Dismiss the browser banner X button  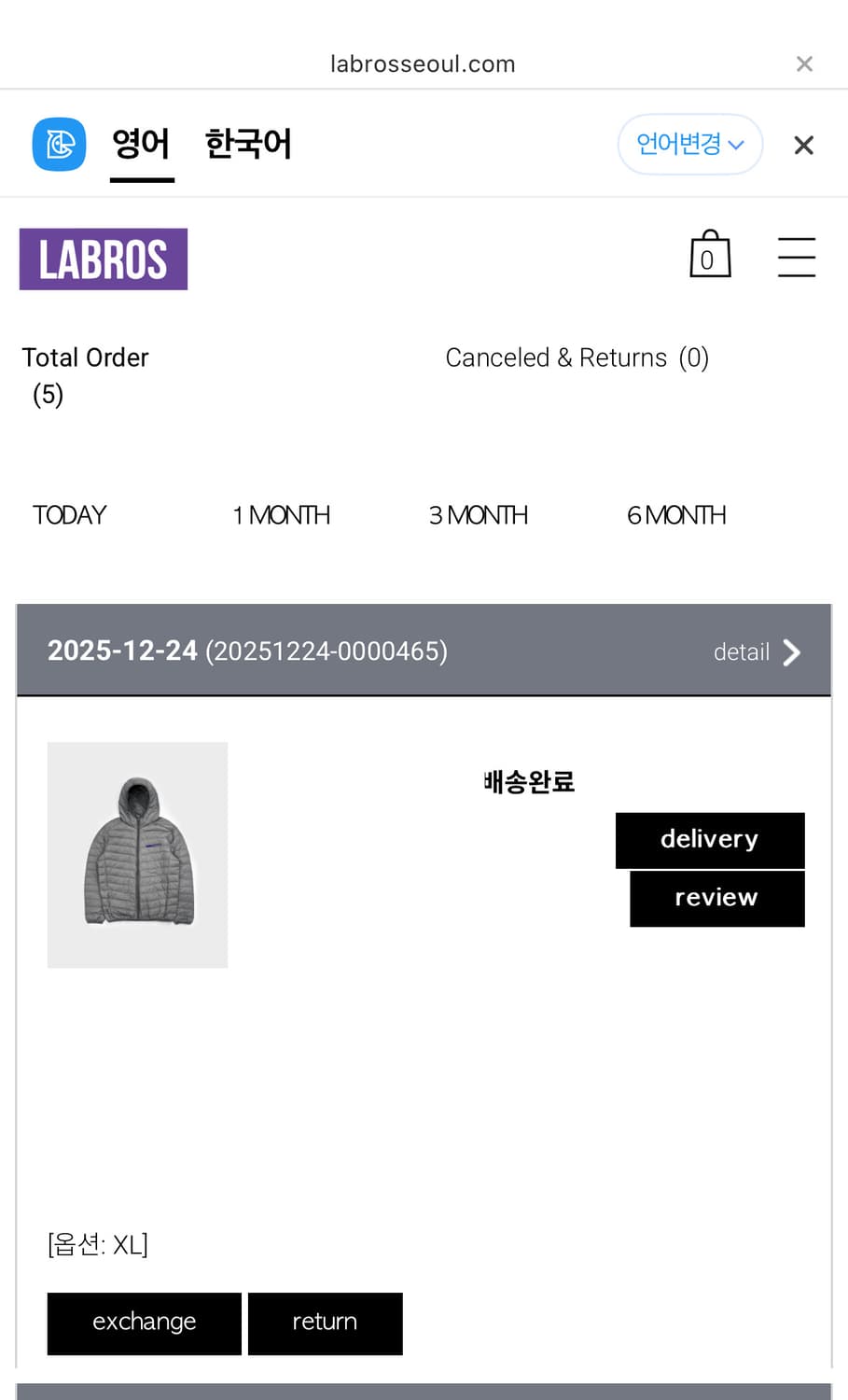804,63
